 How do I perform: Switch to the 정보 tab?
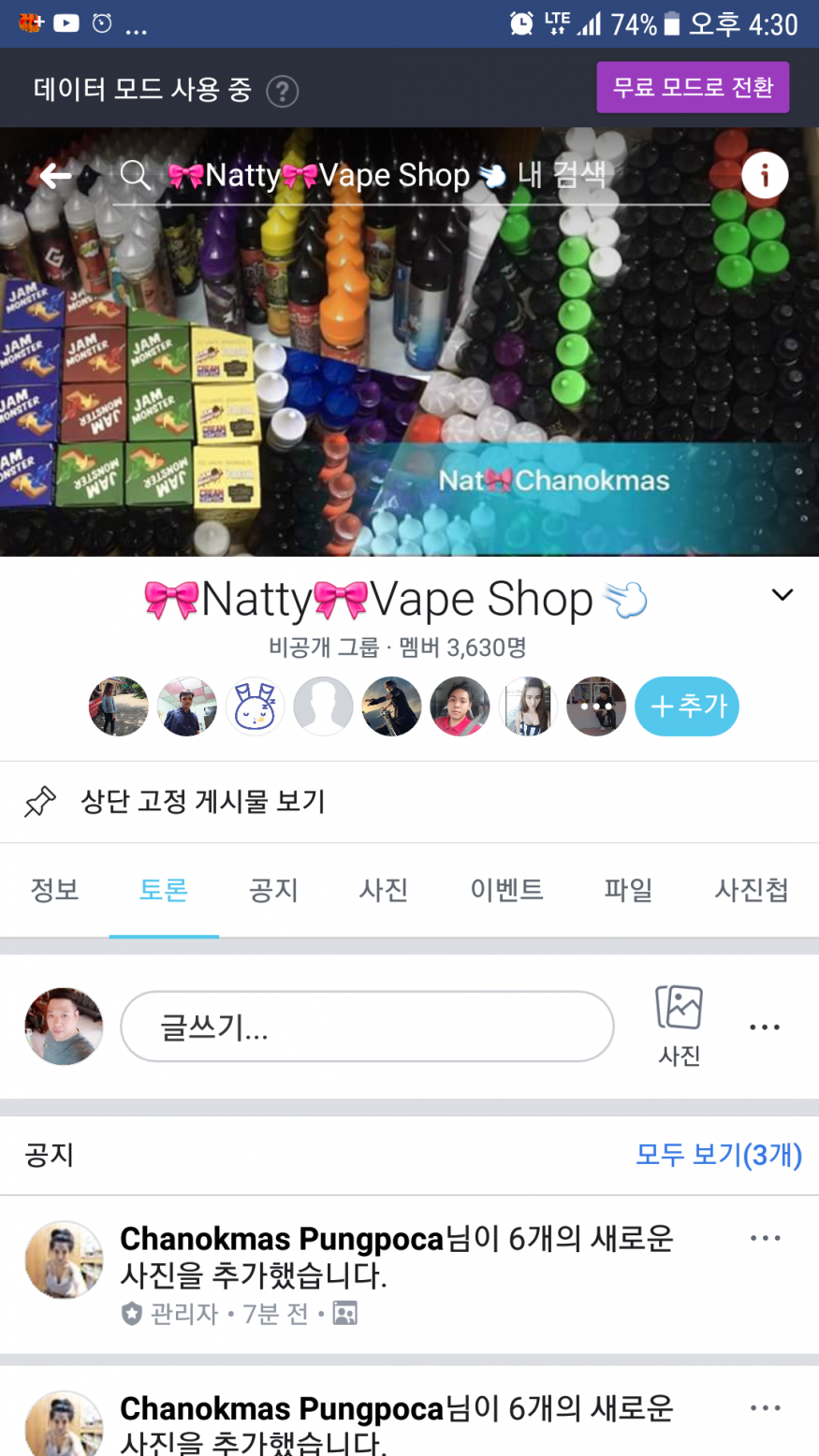[x=54, y=889]
